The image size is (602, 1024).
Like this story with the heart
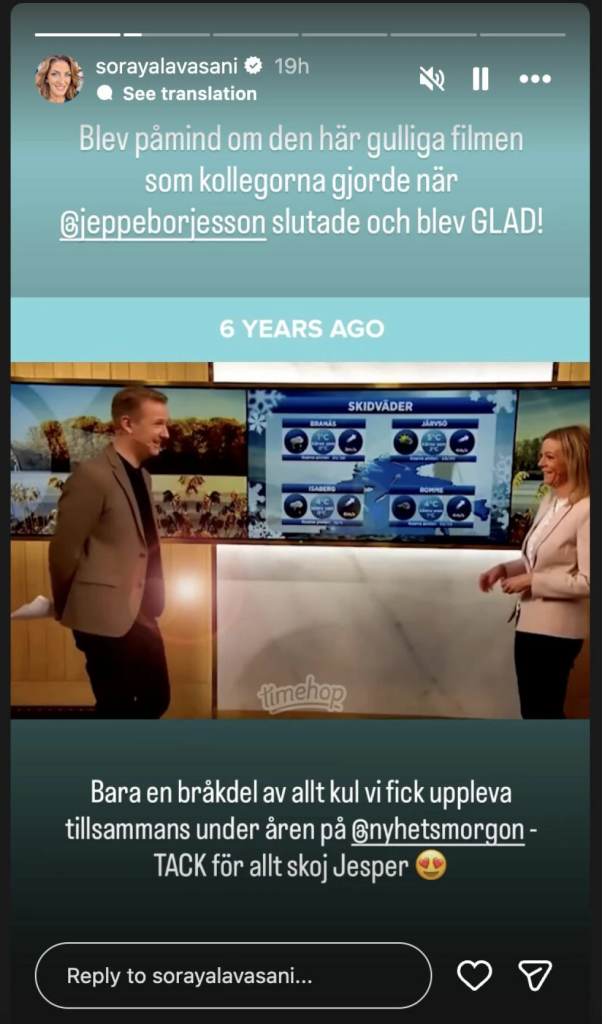coord(474,975)
